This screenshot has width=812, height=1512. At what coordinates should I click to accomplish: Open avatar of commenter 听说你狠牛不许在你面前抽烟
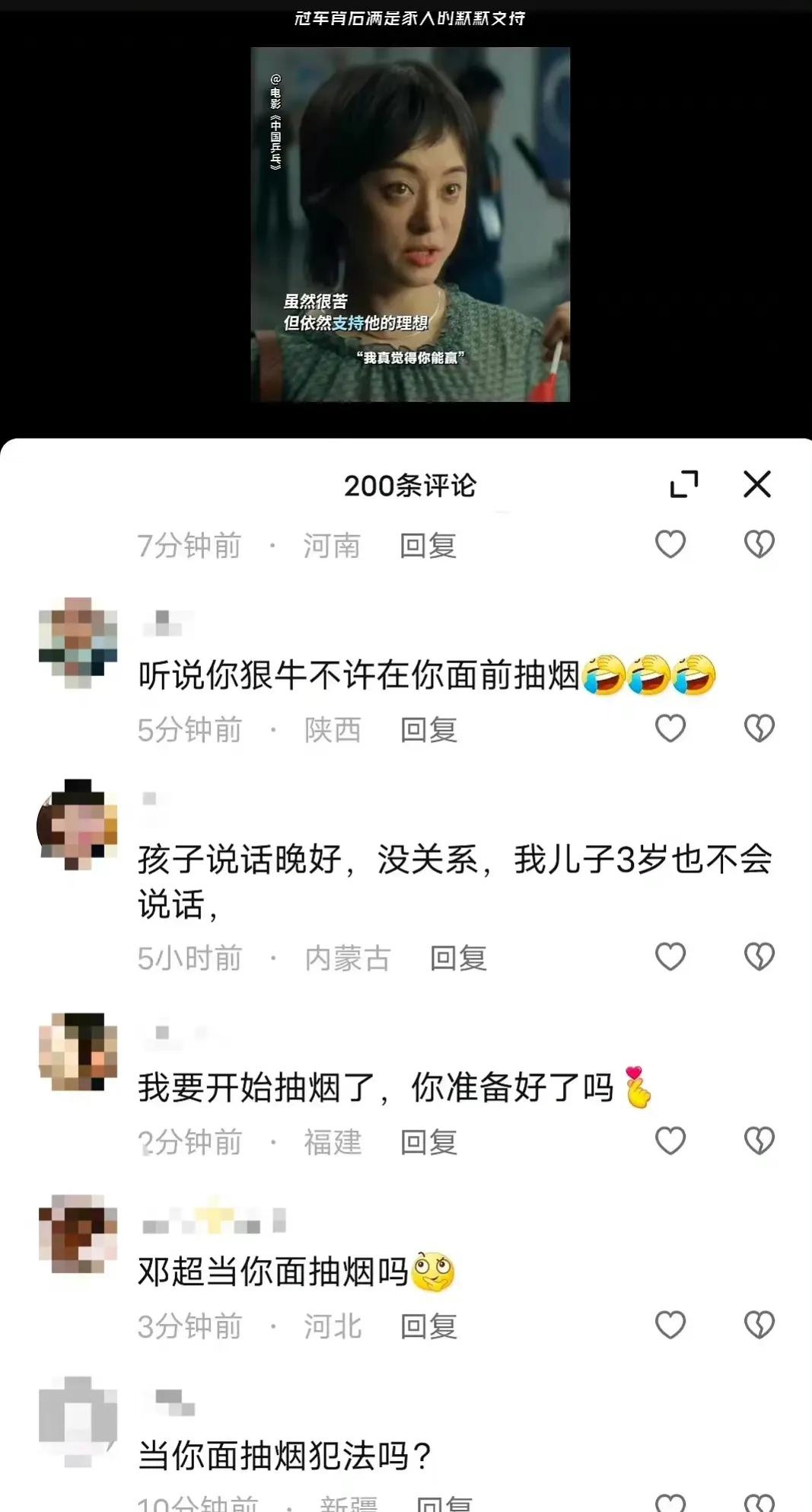click(x=78, y=643)
